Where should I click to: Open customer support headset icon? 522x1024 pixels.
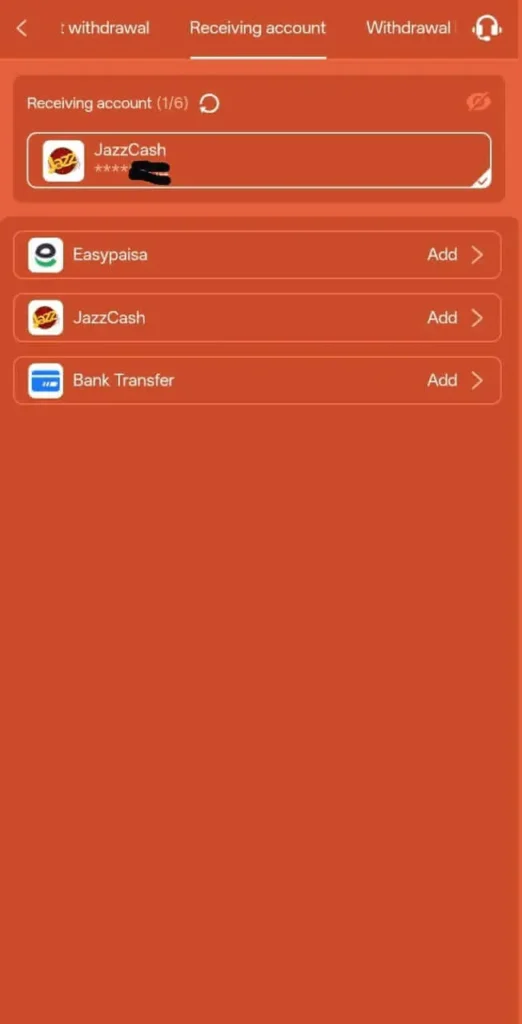click(x=487, y=28)
